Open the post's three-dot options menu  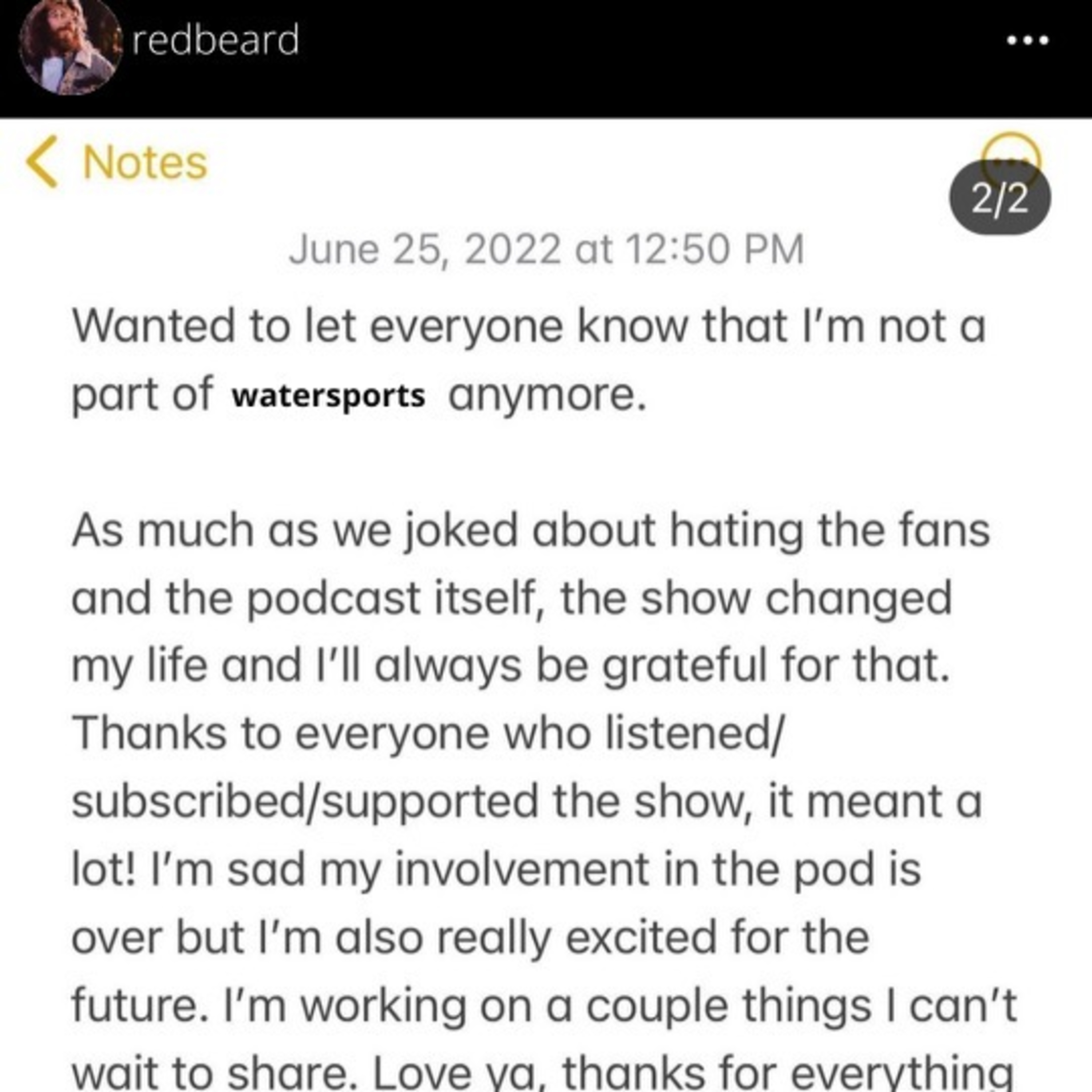1028,41
